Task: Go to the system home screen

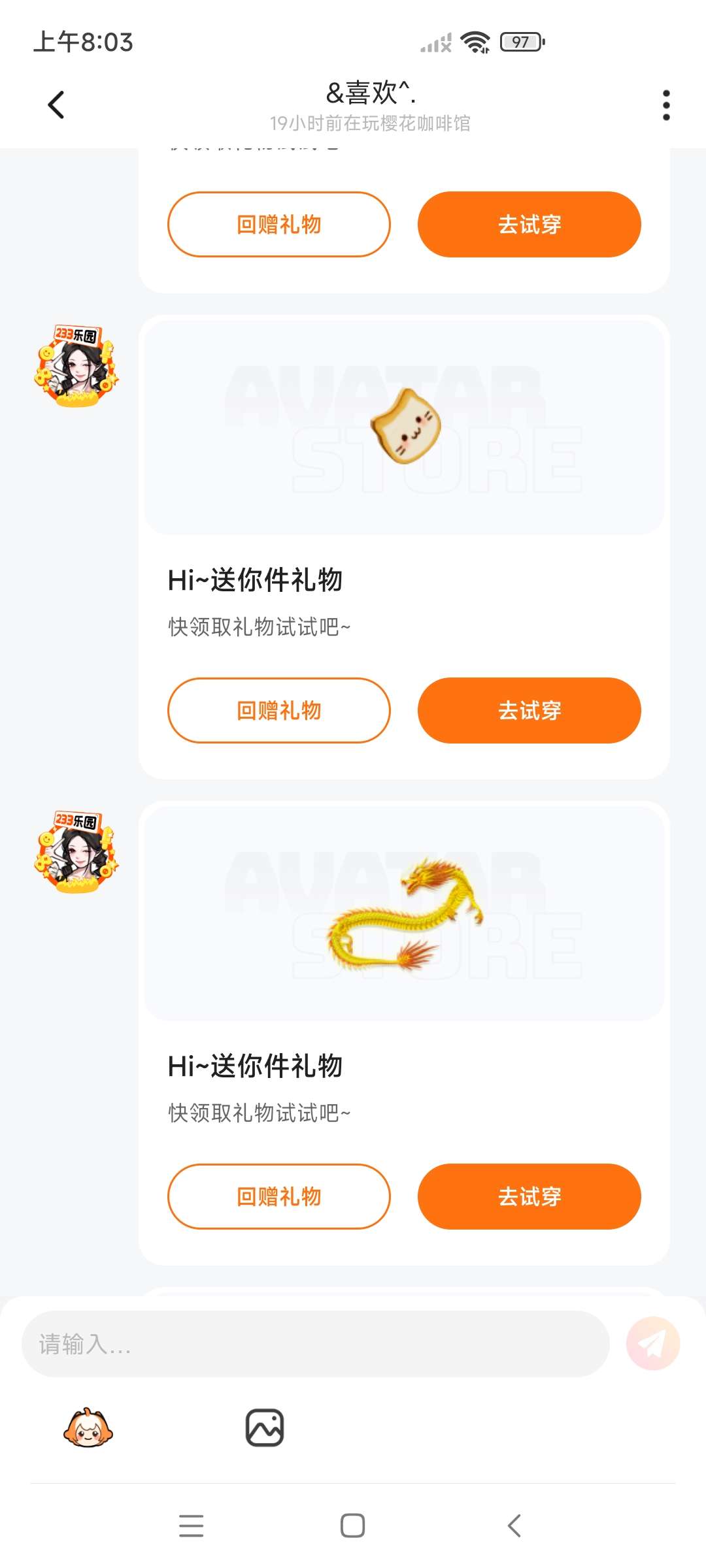Action: point(353,1526)
